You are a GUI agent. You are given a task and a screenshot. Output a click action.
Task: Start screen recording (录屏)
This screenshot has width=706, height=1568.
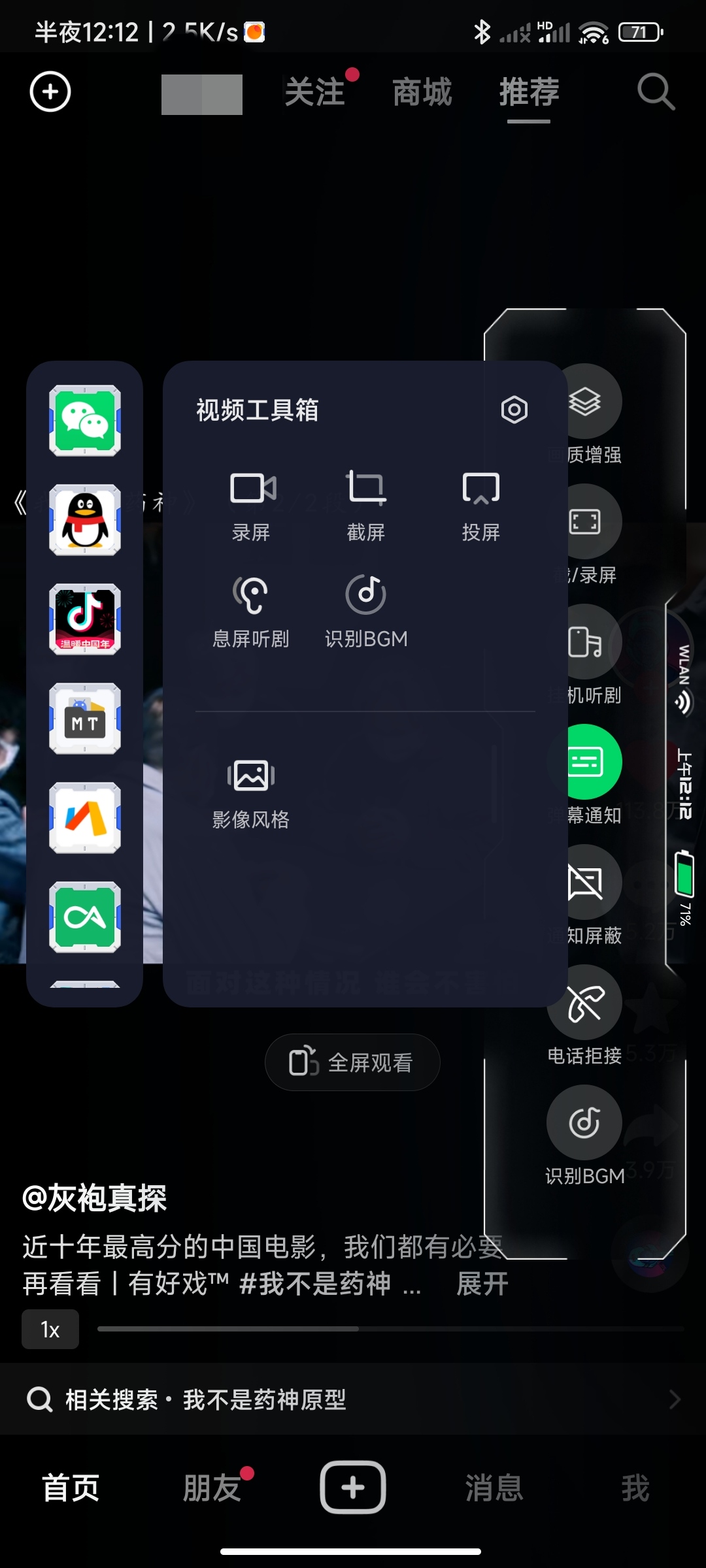tap(252, 504)
